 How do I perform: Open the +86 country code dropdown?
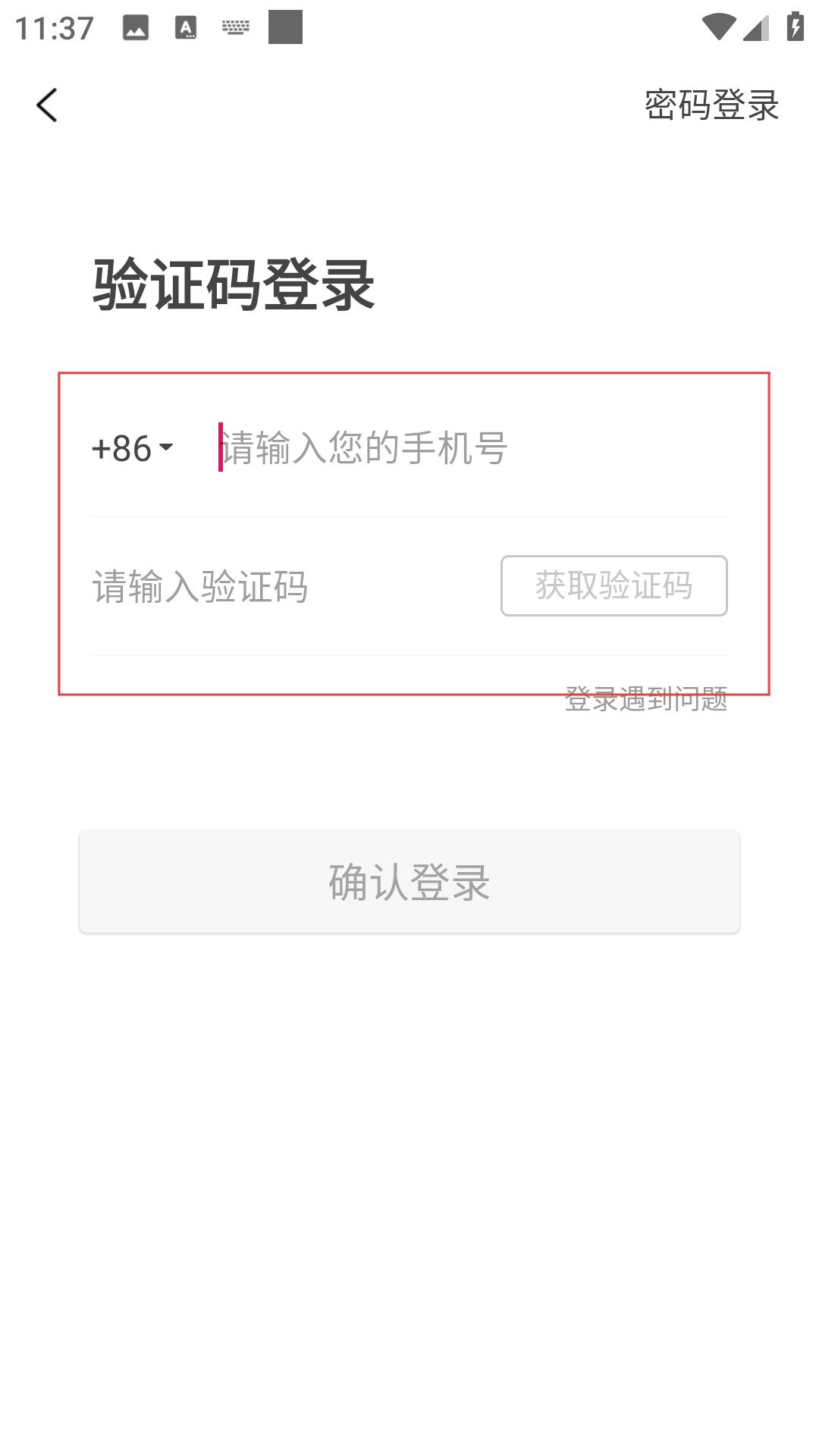[133, 448]
